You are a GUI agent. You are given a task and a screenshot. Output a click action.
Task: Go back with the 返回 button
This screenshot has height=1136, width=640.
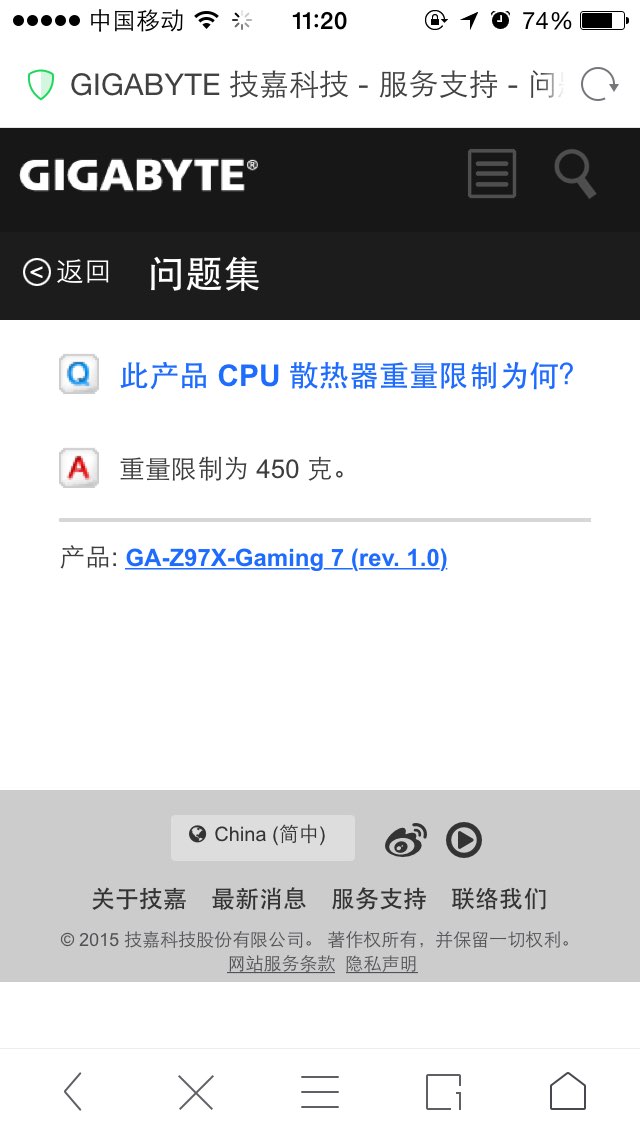click(67, 272)
